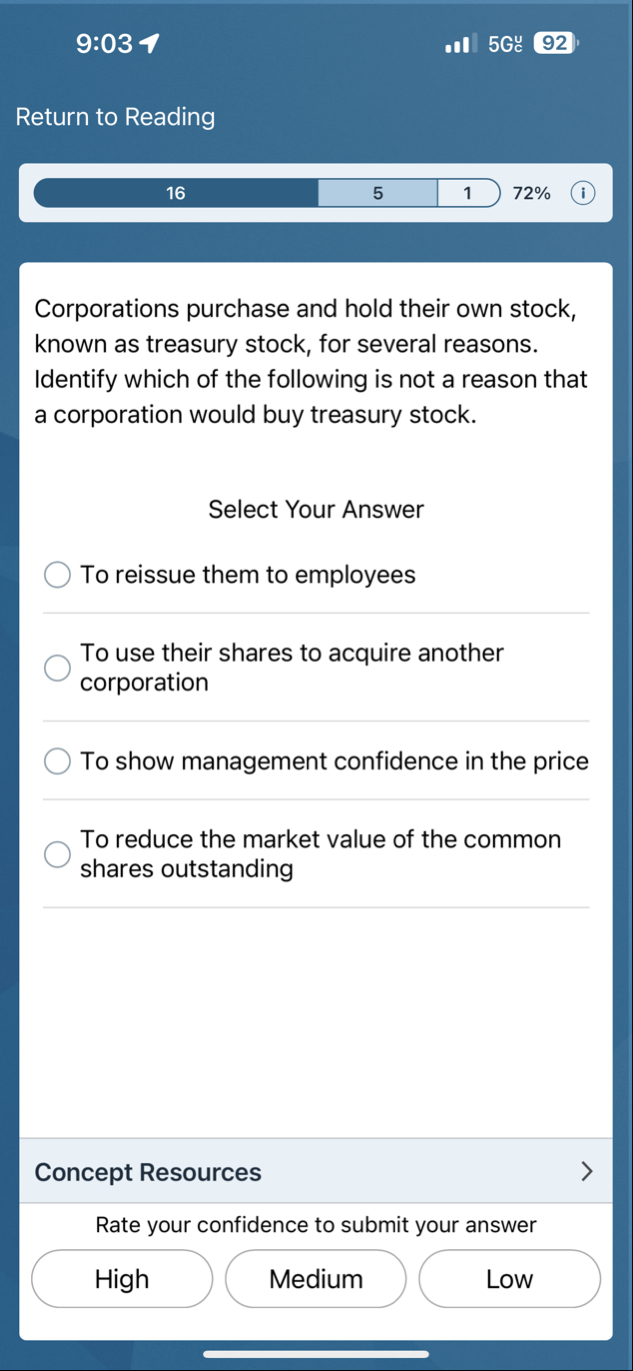Select 'To reissue them to employees'
633x1371 pixels.
tap(58, 575)
